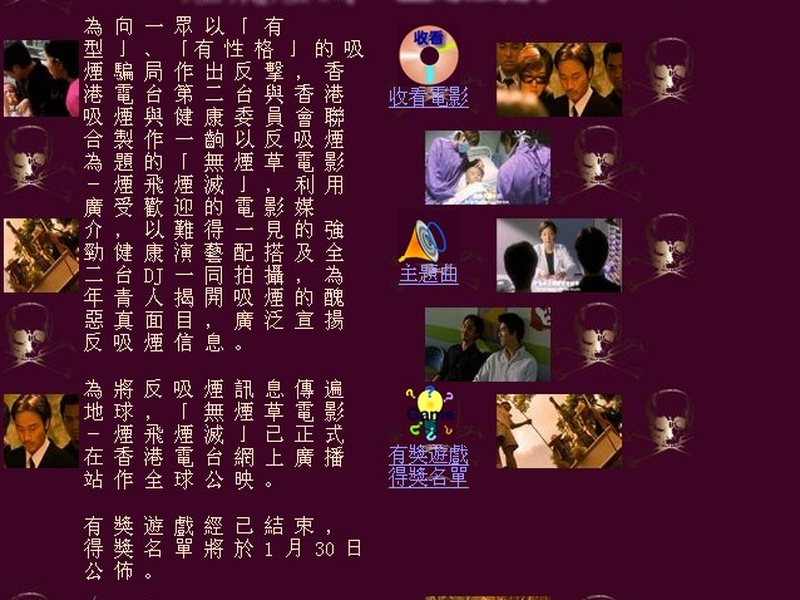
Task: Open the 有獎遊戲 link
Action: [428, 455]
